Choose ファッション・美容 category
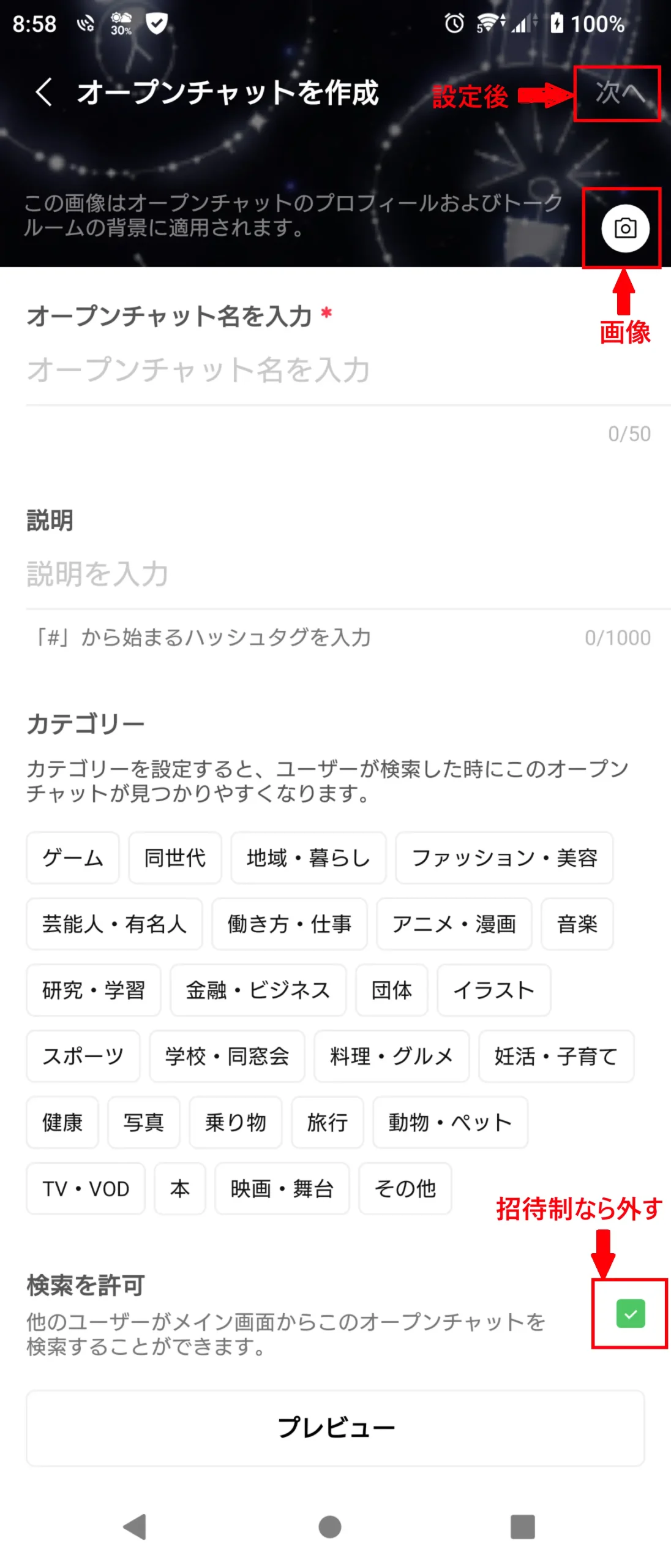 point(504,858)
